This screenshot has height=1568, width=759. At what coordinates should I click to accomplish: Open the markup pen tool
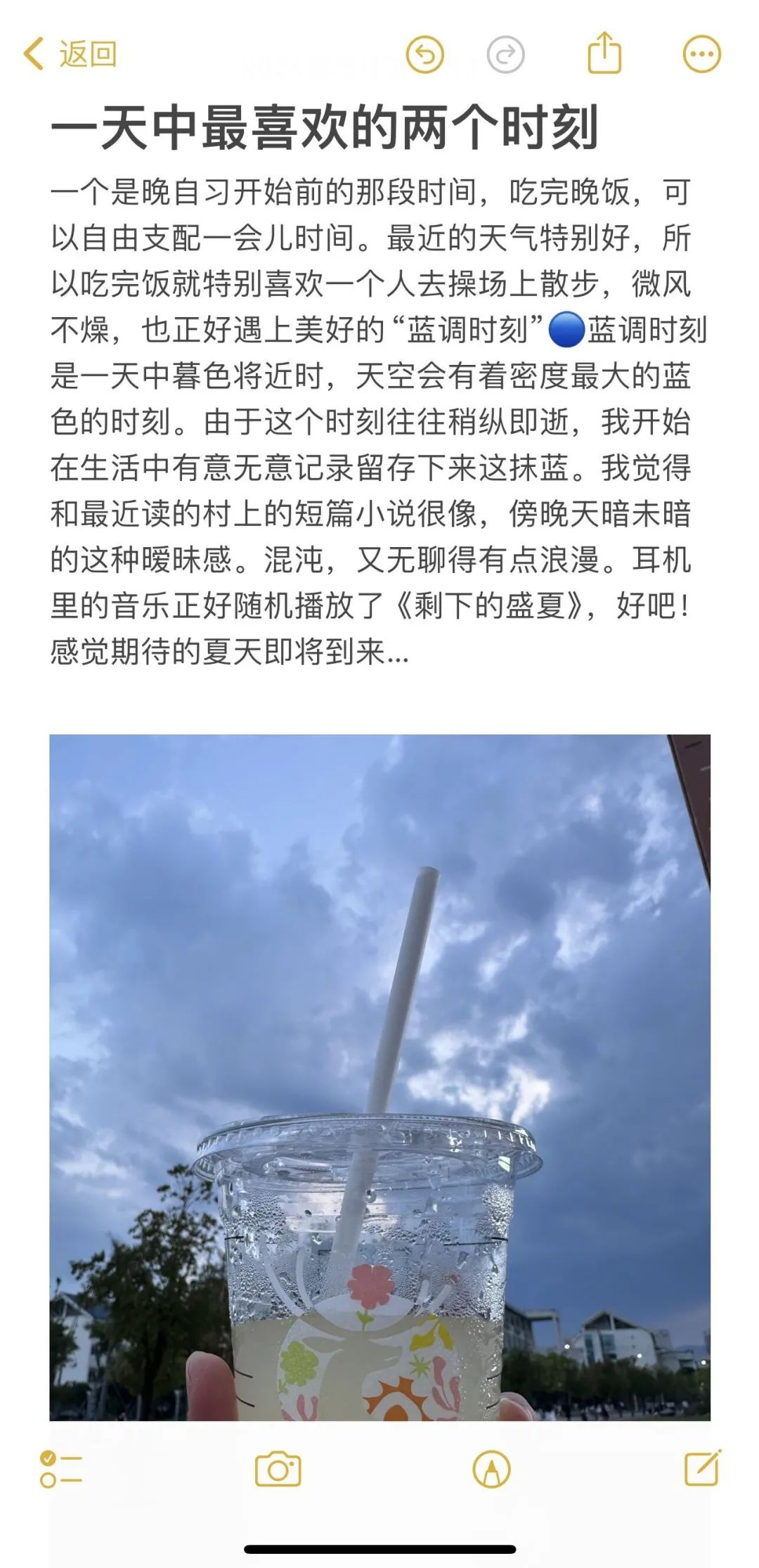[x=491, y=1469]
